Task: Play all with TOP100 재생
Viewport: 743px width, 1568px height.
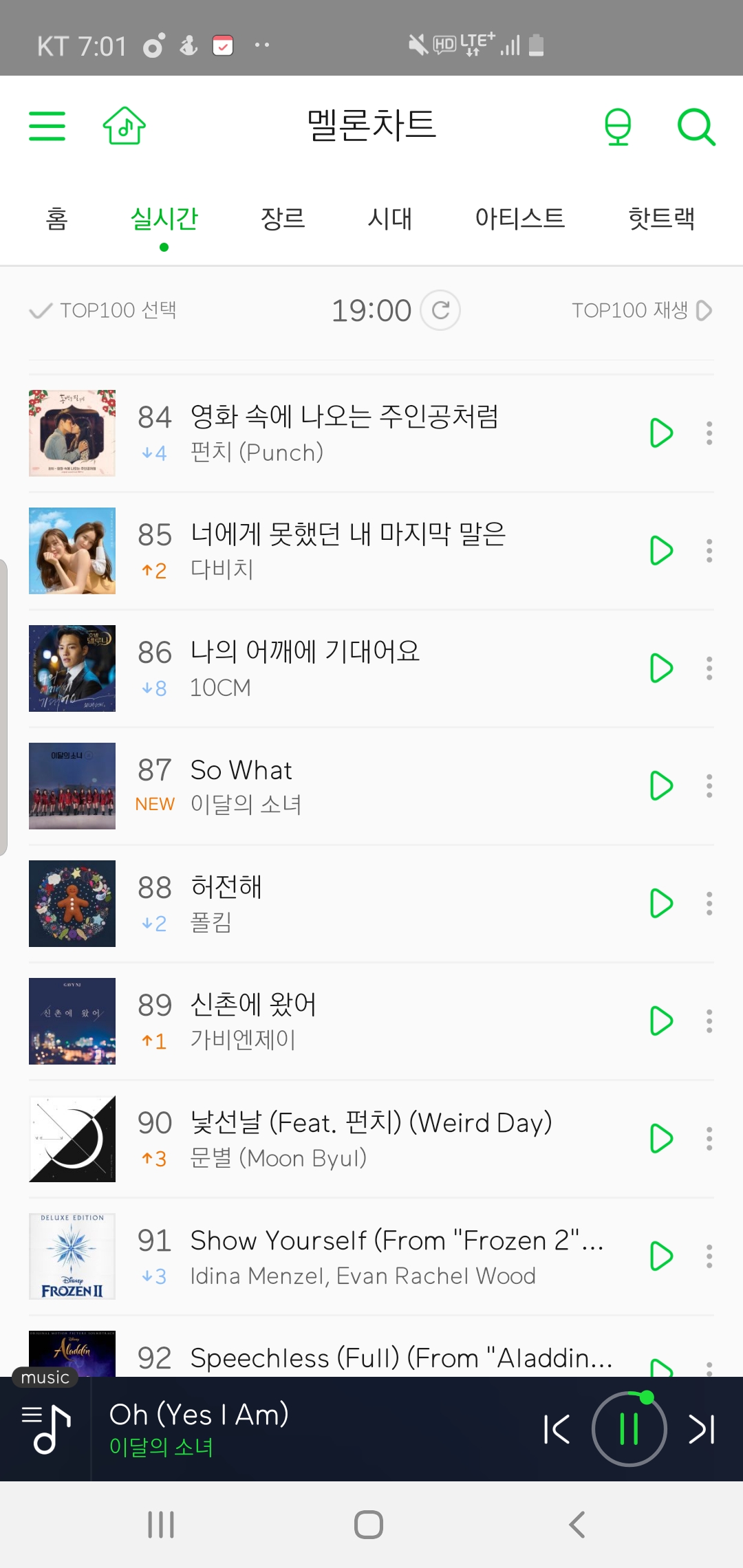Action: point(642,311)
